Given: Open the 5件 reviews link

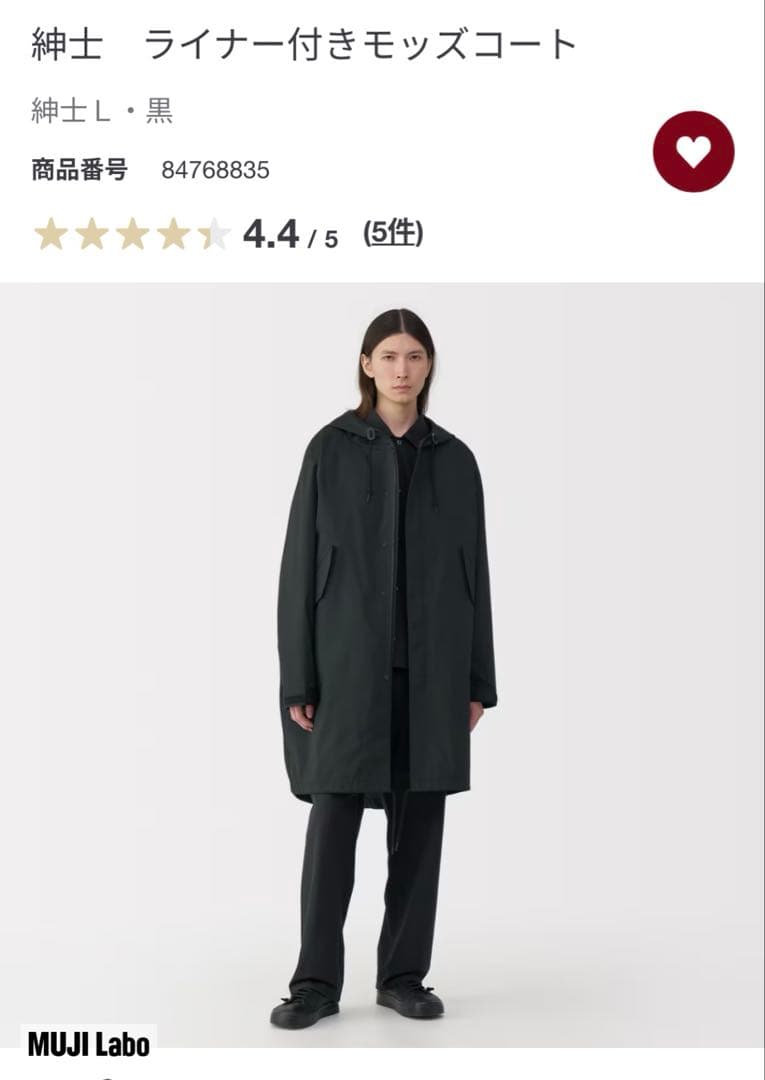Looking at the screenshot, I should 393,234.
